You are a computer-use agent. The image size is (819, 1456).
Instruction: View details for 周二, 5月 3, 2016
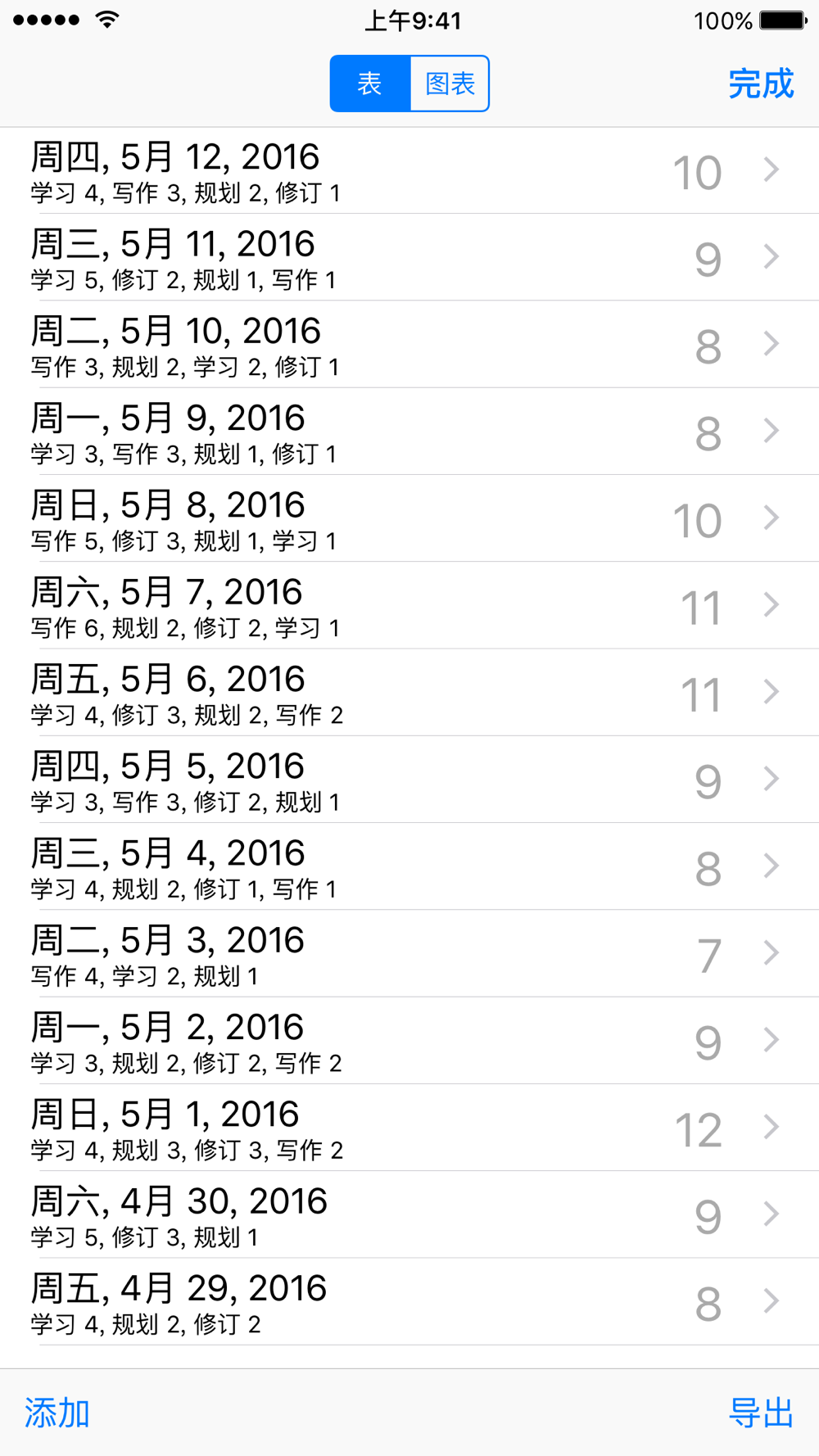coord(409,953)
